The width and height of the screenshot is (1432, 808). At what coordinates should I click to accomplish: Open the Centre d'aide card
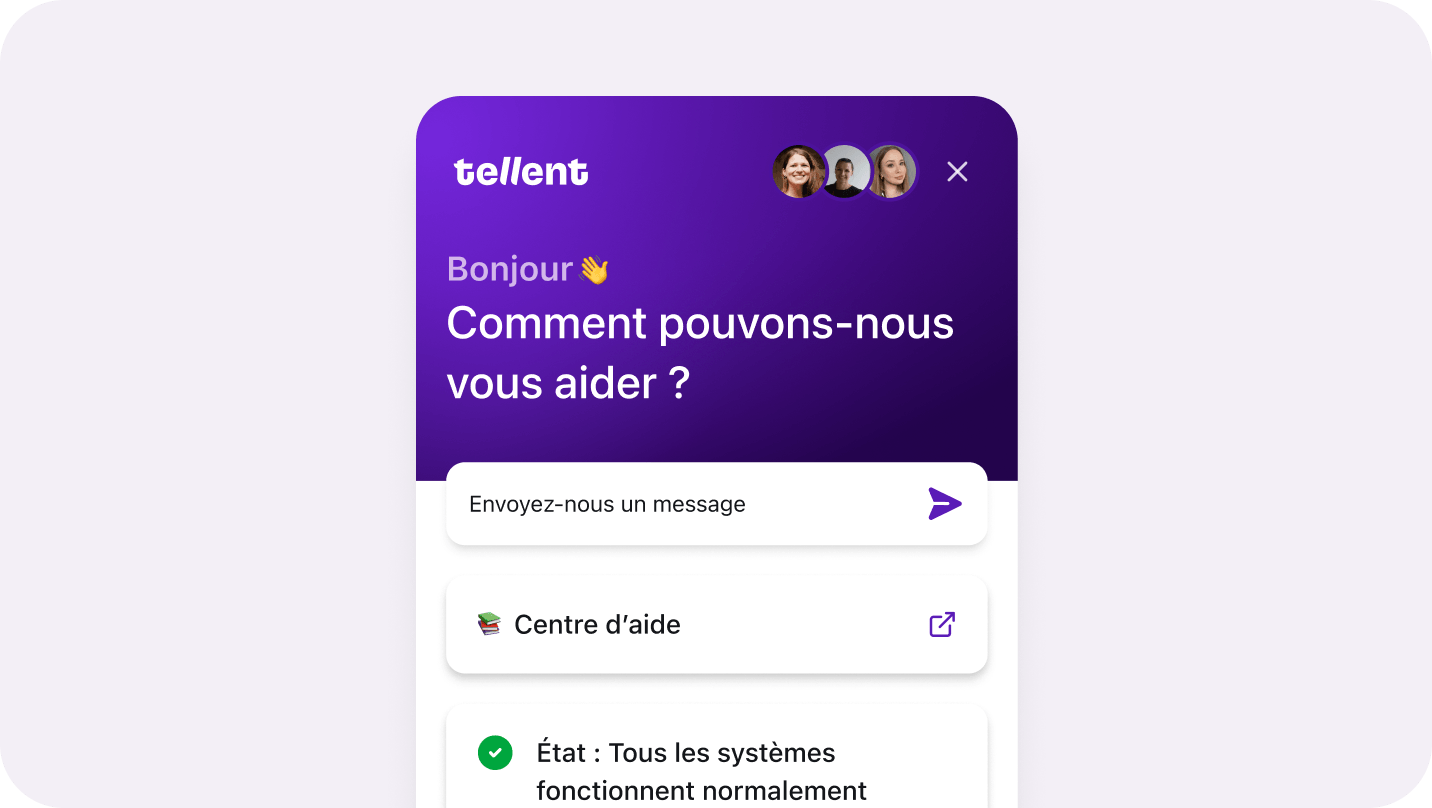716,625
